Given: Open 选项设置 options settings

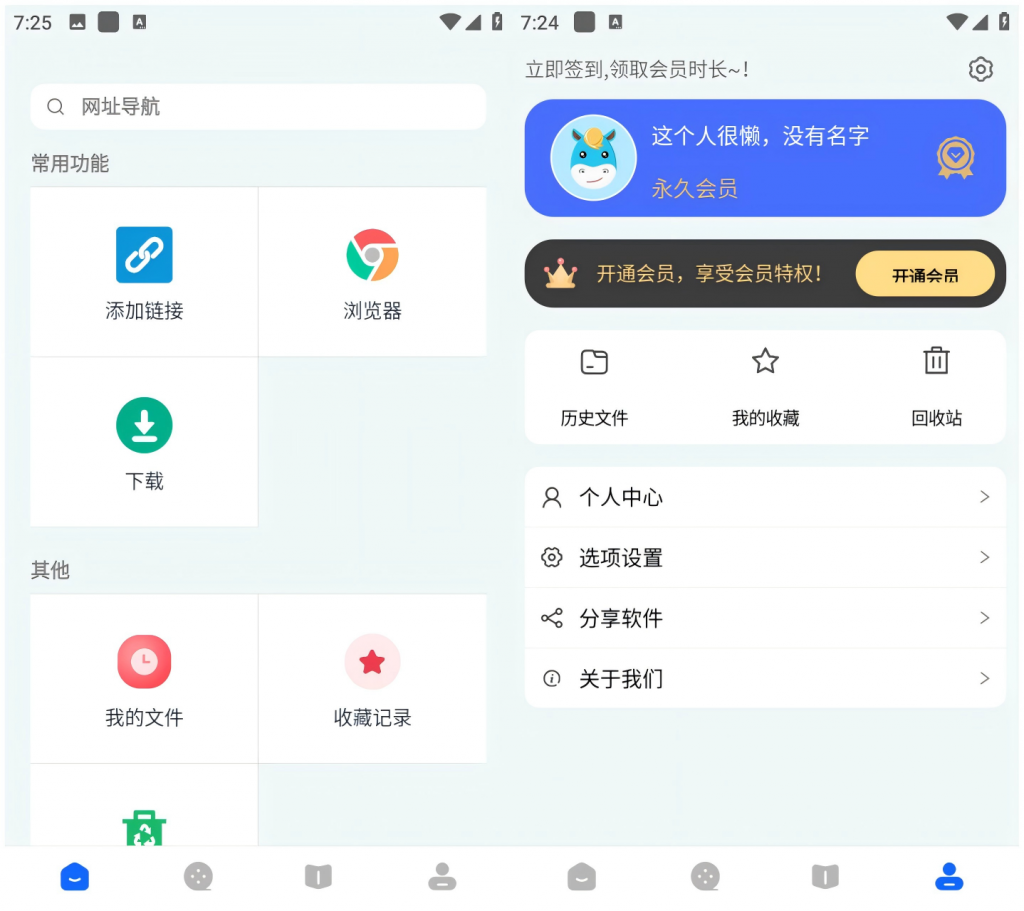Looking at the screenshot, I should (x=764, y=557).
